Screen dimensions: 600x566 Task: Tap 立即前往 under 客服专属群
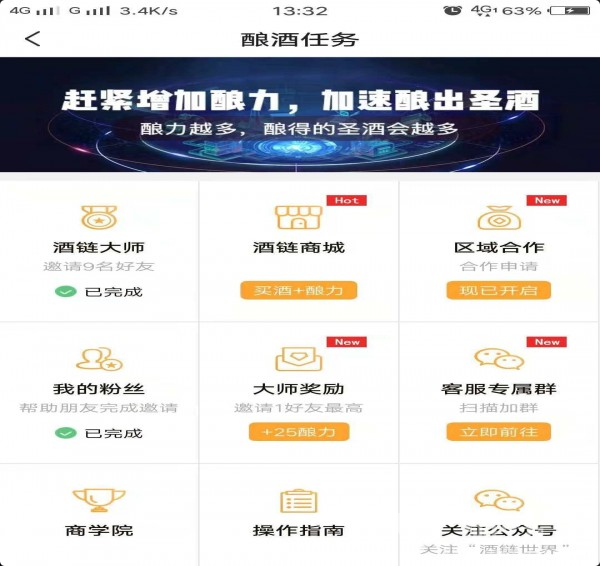[x=498, y=432]
